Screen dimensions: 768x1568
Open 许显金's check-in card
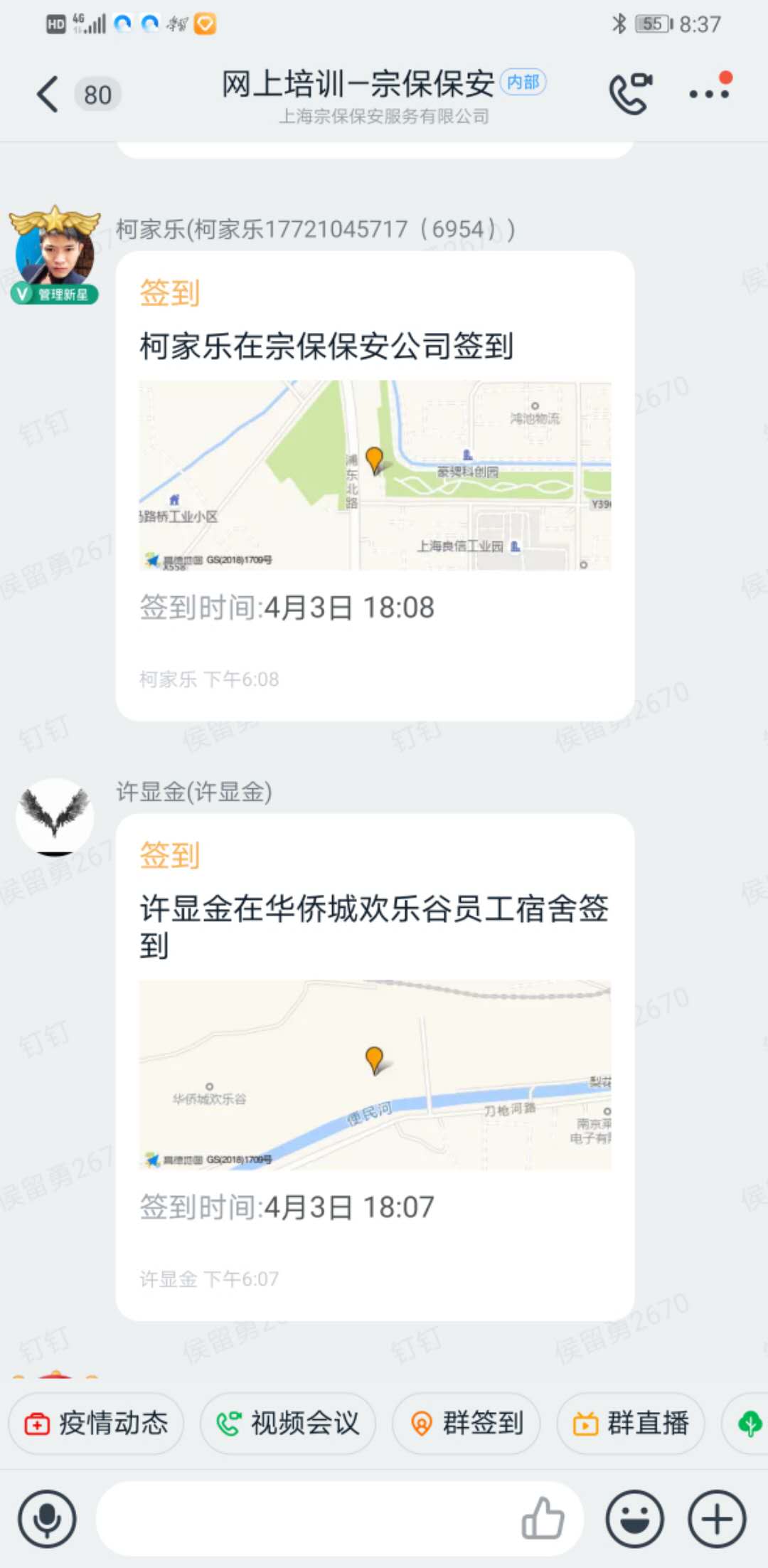click(x=375, y=1067)
